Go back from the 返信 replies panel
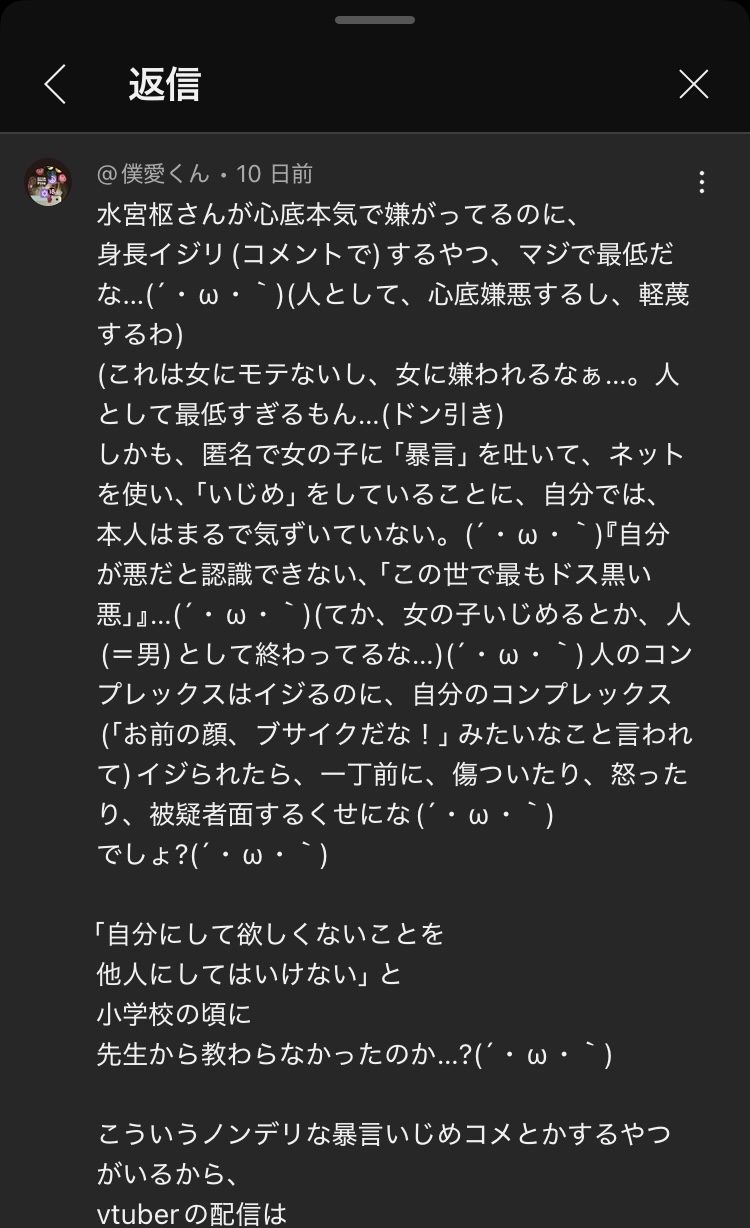This screenshot has height=1228, width=750. (56, 84)
